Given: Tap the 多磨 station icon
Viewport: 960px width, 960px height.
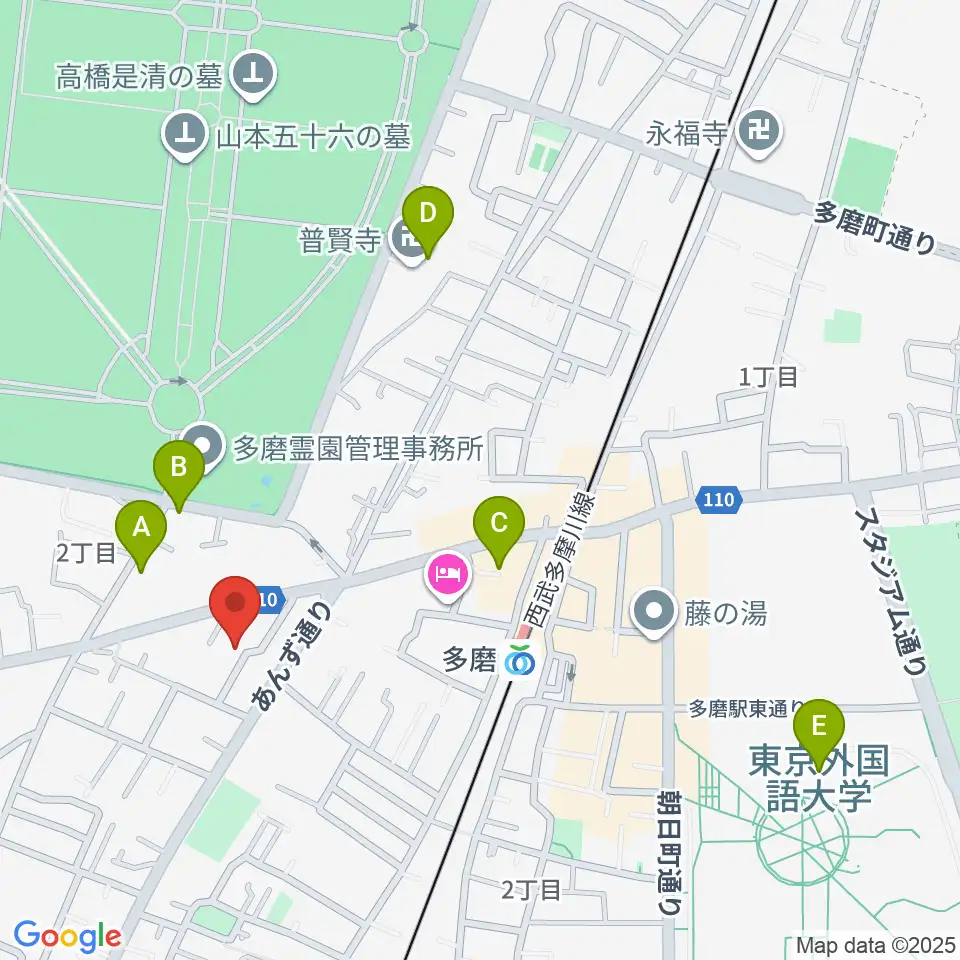Looking at the screenshot, I should click(520, 661).
